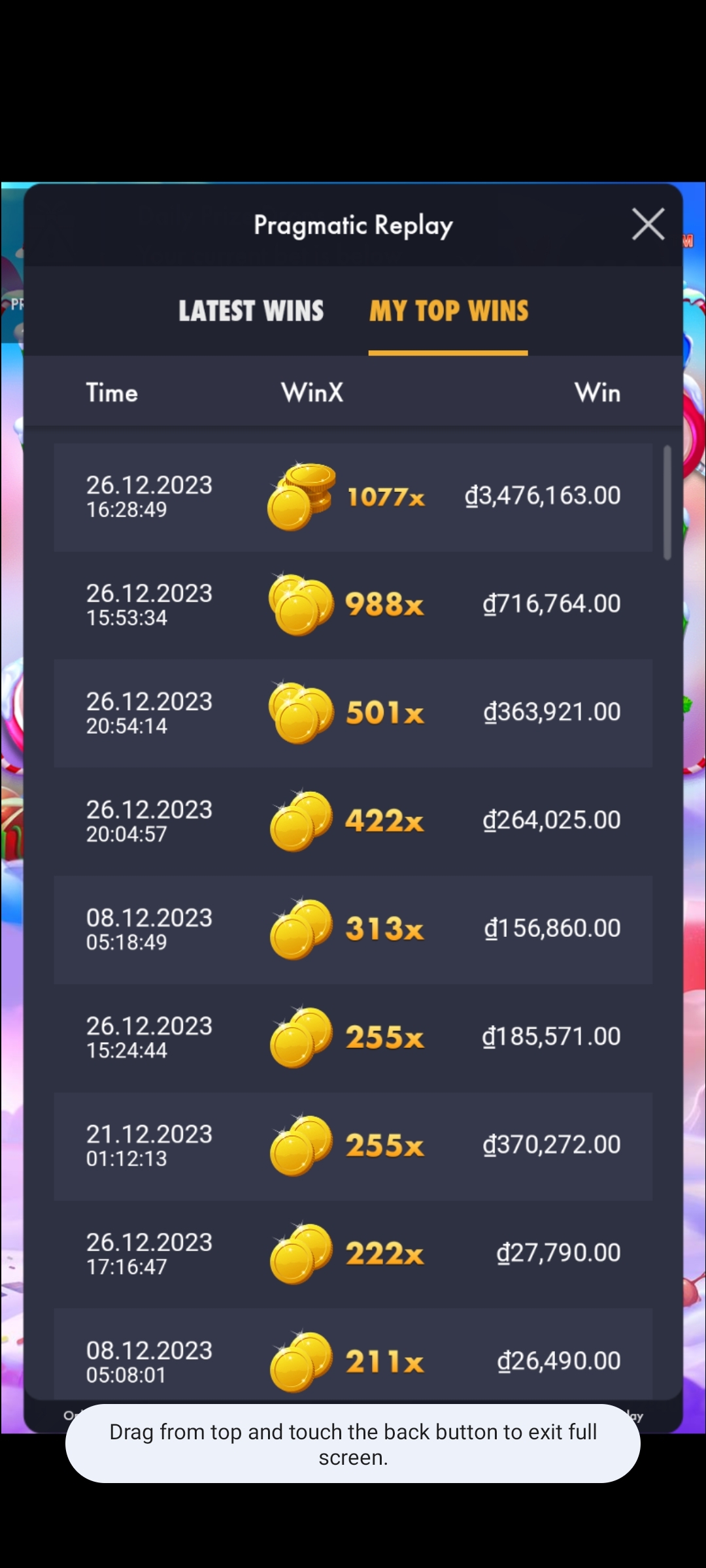
Task: Play back the 501x win replay
Action: [353, 713]
